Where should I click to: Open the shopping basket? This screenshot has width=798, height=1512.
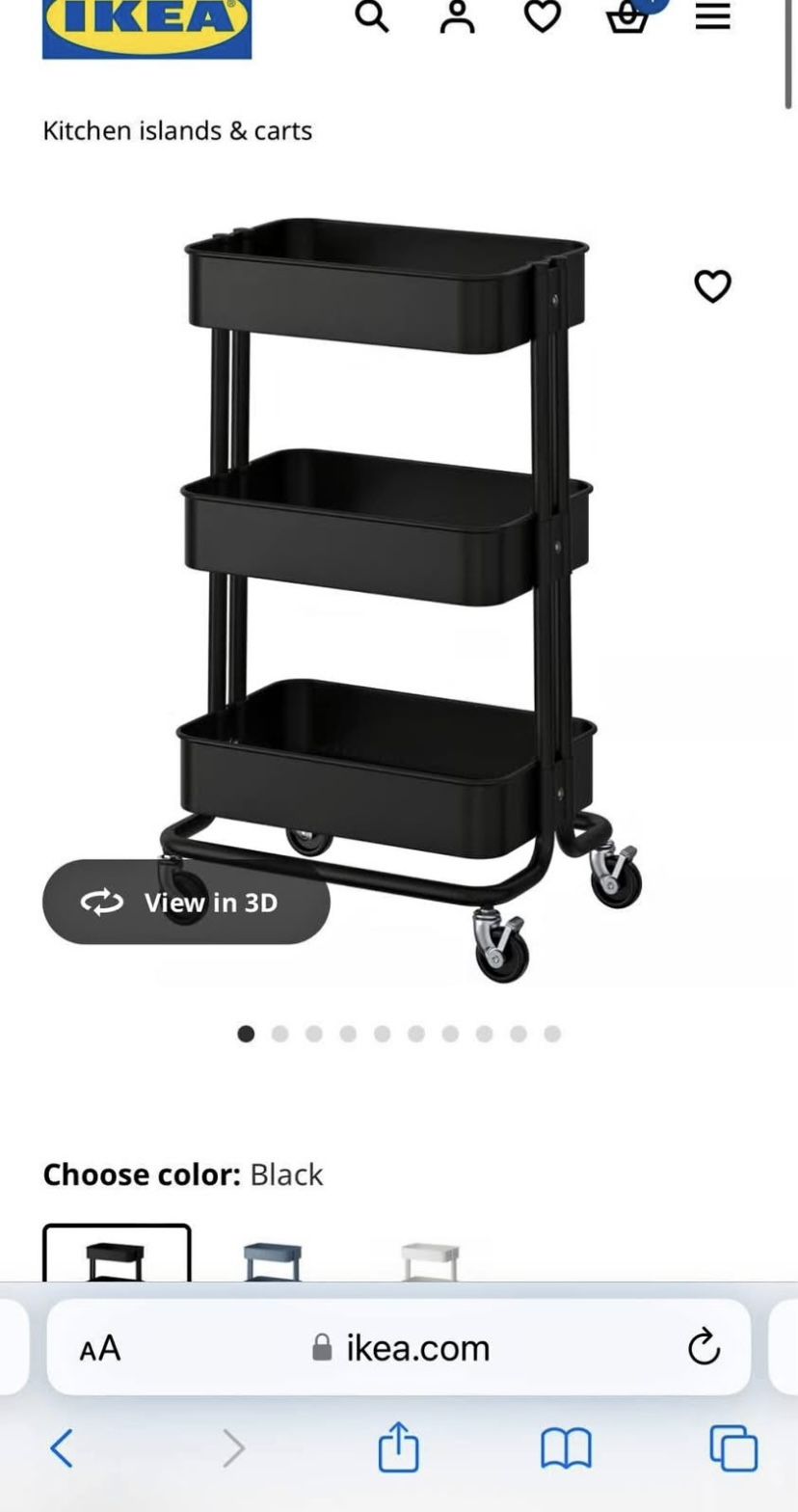point(627,16)
